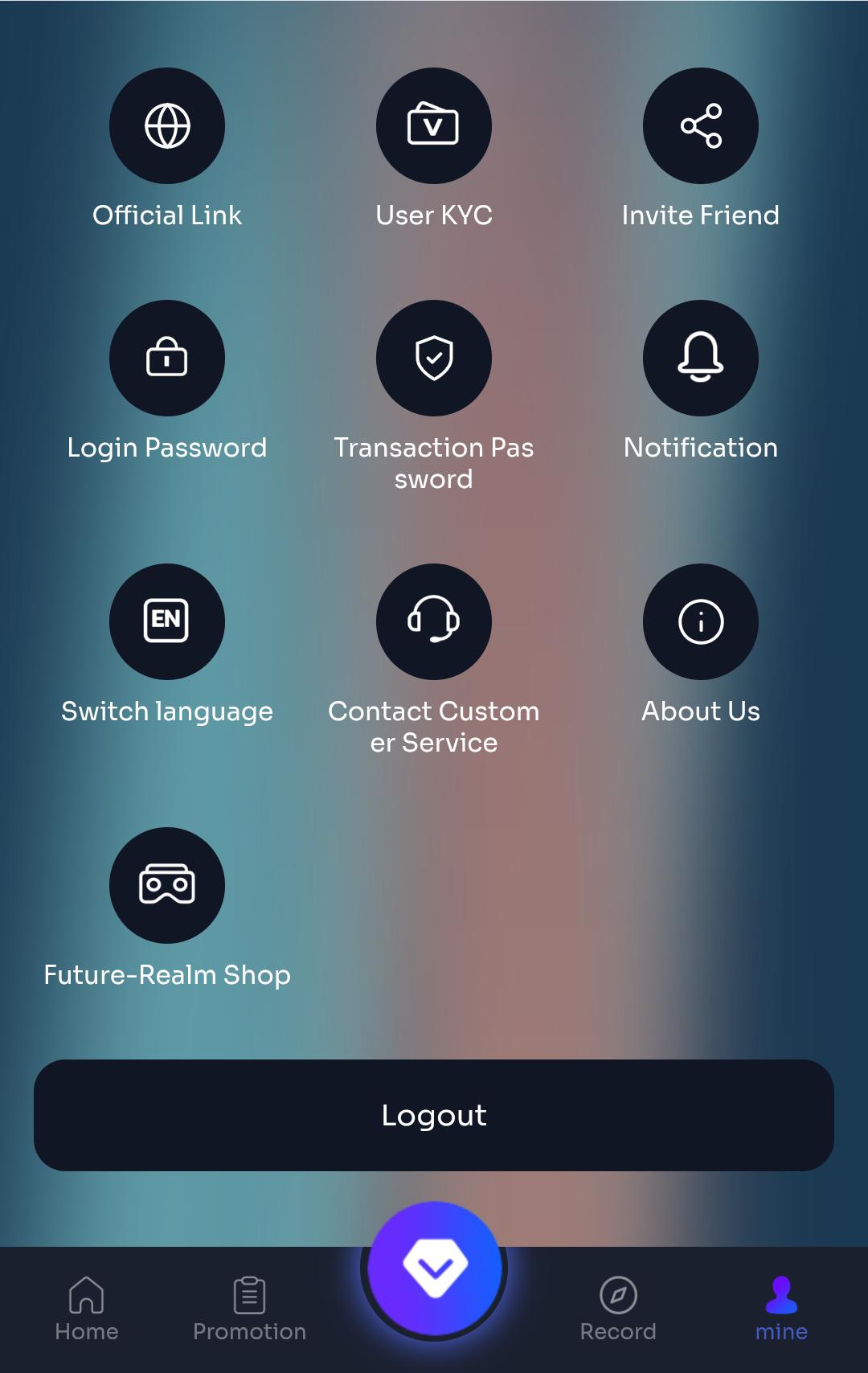Open the Official Link globe icon
The image size is (868, 1373).
tap(166, 125)
